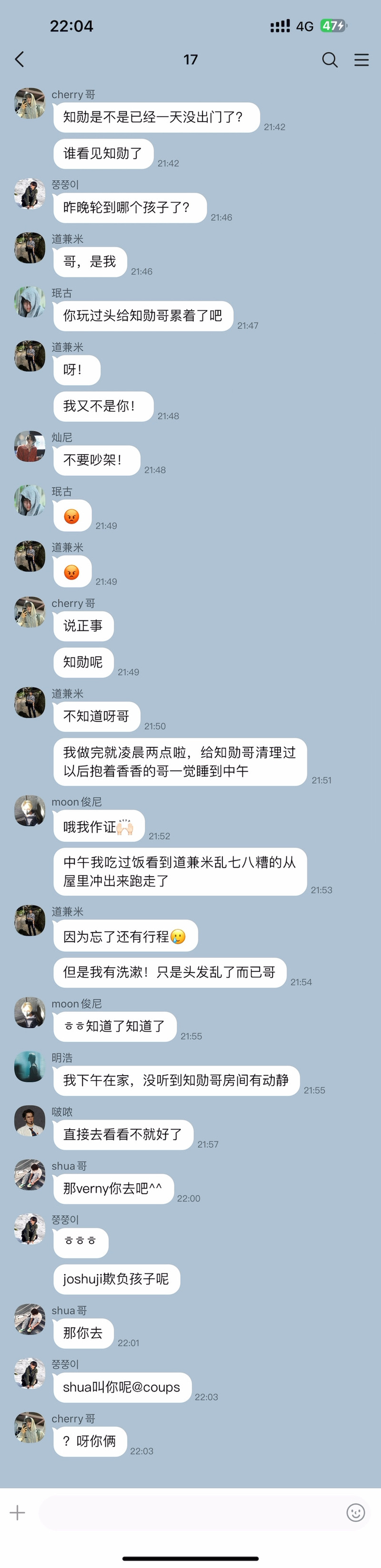This screenshot has height=1568, width=381.
Task: Tap 道兼米's avatar next to 哥,是我
Action: 30,248
